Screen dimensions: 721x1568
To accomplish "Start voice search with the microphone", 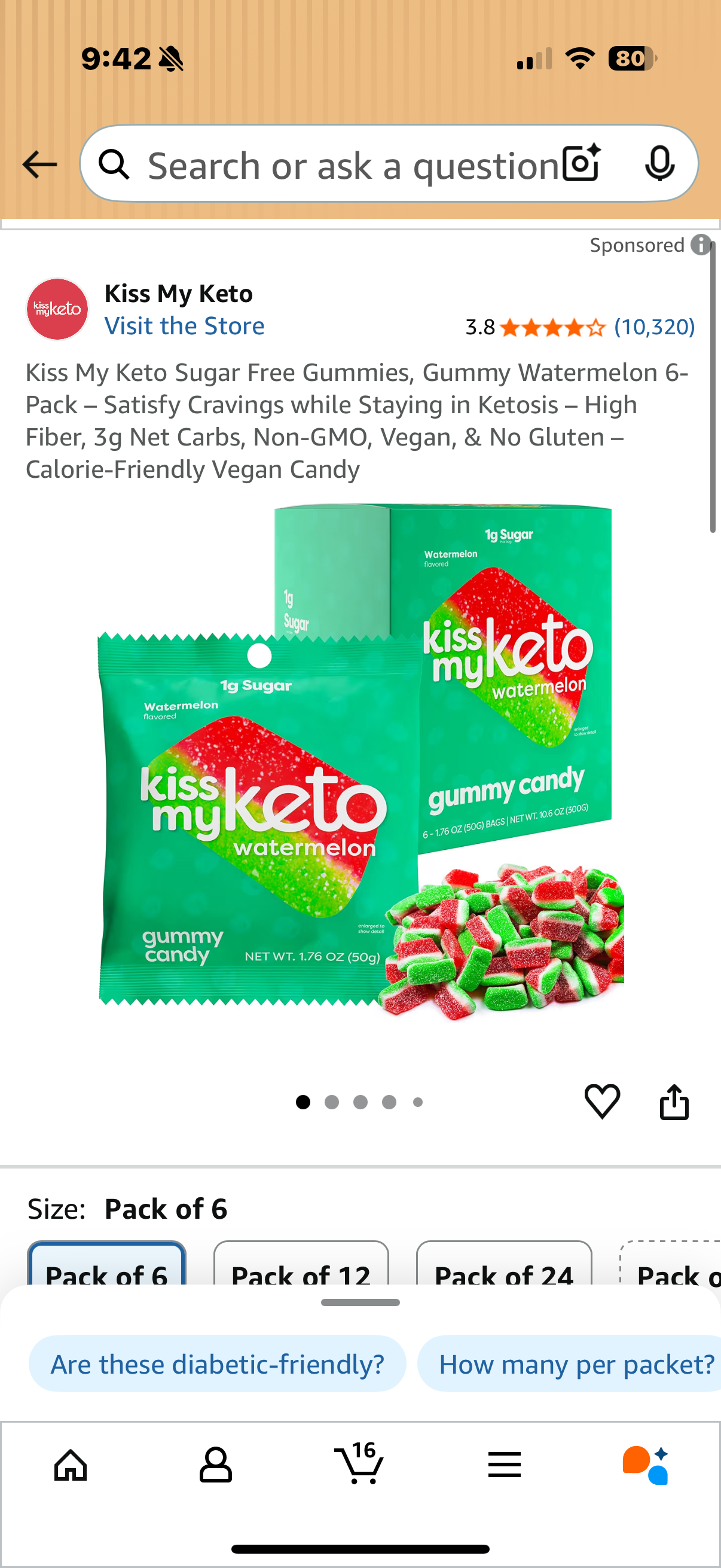I will point(659,163).
